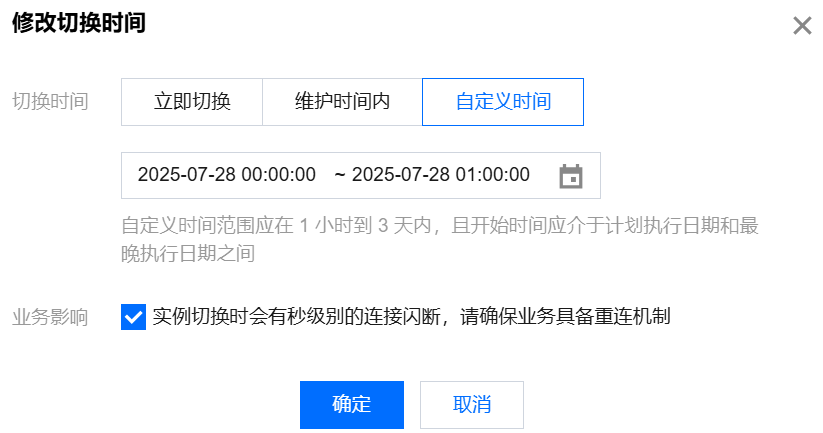This screenshot has width=823, height=433.
Task: Switch to 维护时间内 option
Action: 342,102
